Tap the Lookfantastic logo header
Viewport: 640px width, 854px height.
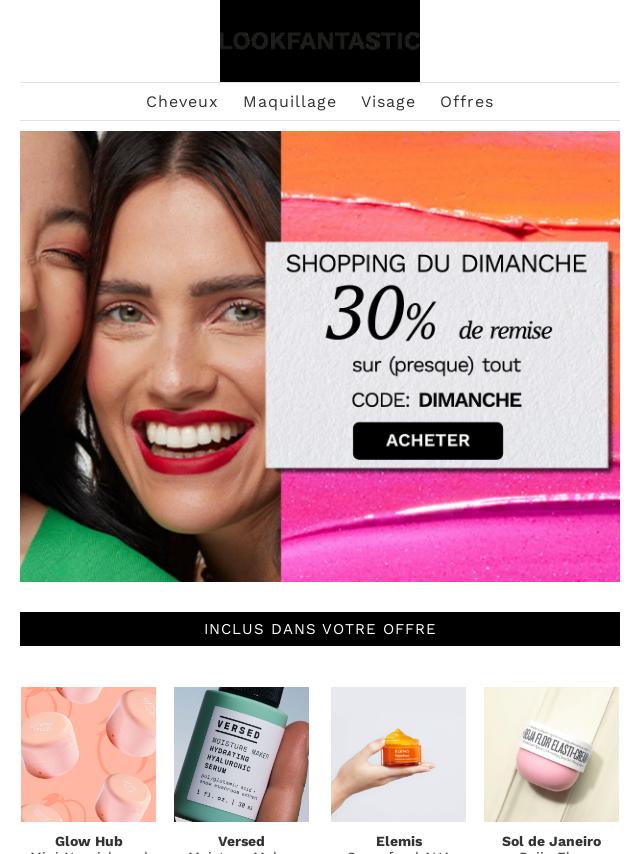click(320, 41)
